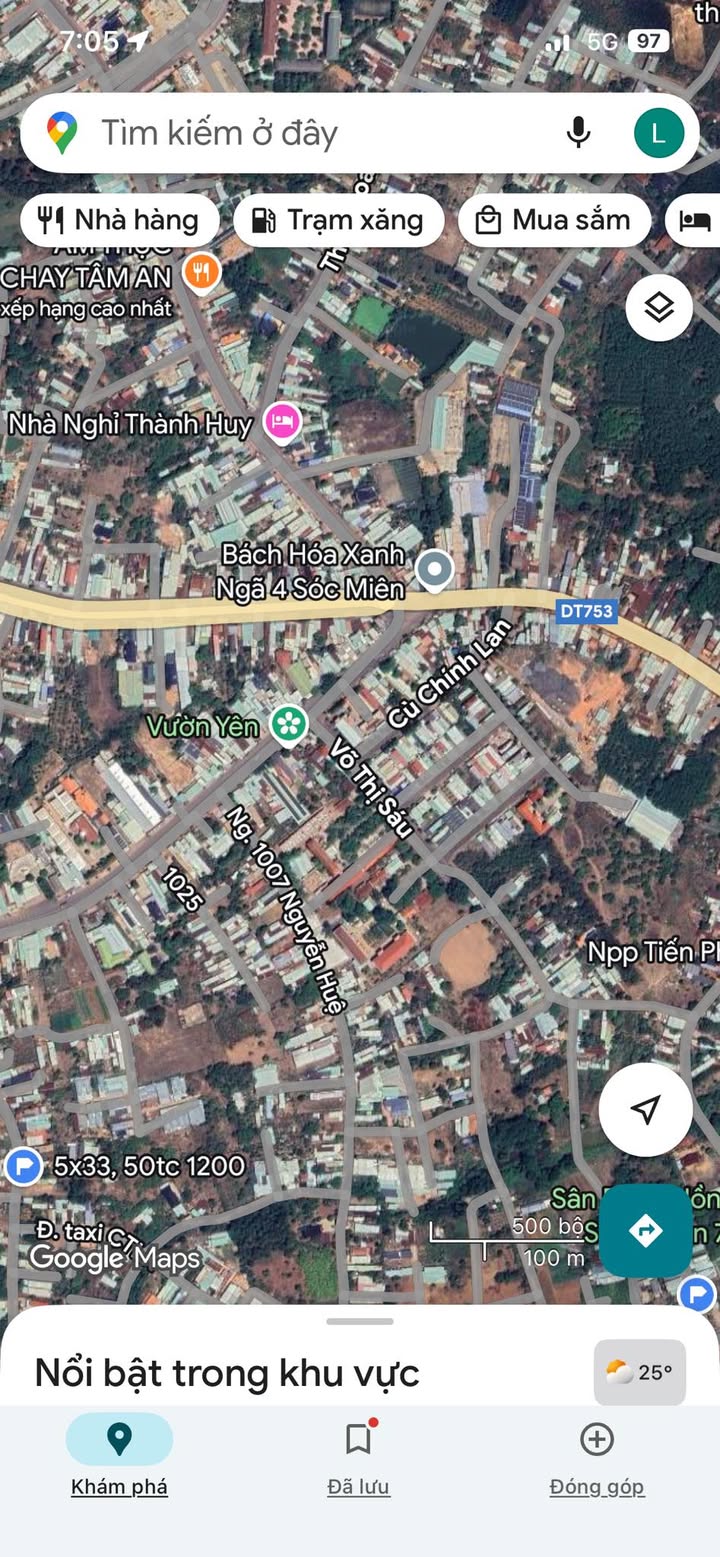Image resolution: width=720 pixels, height=1557 pixels.
Task: Tap the hotel filter chip with bed icon
Action: (695, 220)
